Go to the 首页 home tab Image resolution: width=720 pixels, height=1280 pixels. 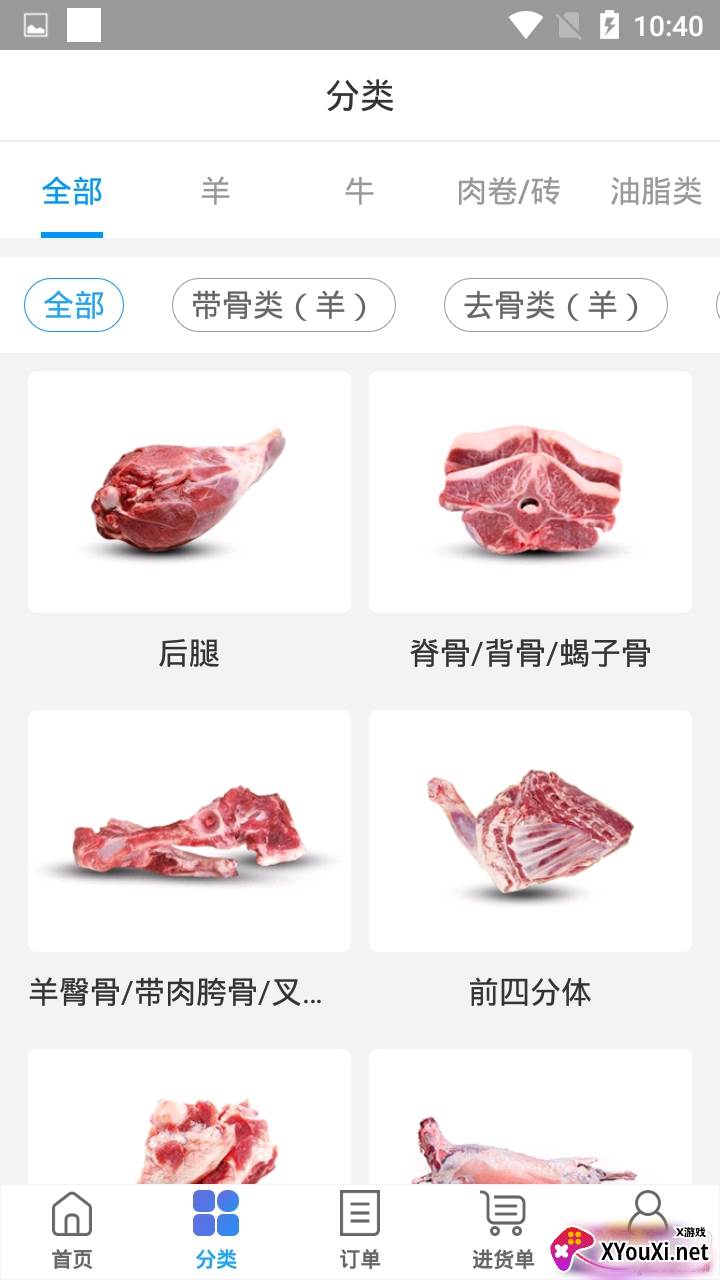(72, 1230)
